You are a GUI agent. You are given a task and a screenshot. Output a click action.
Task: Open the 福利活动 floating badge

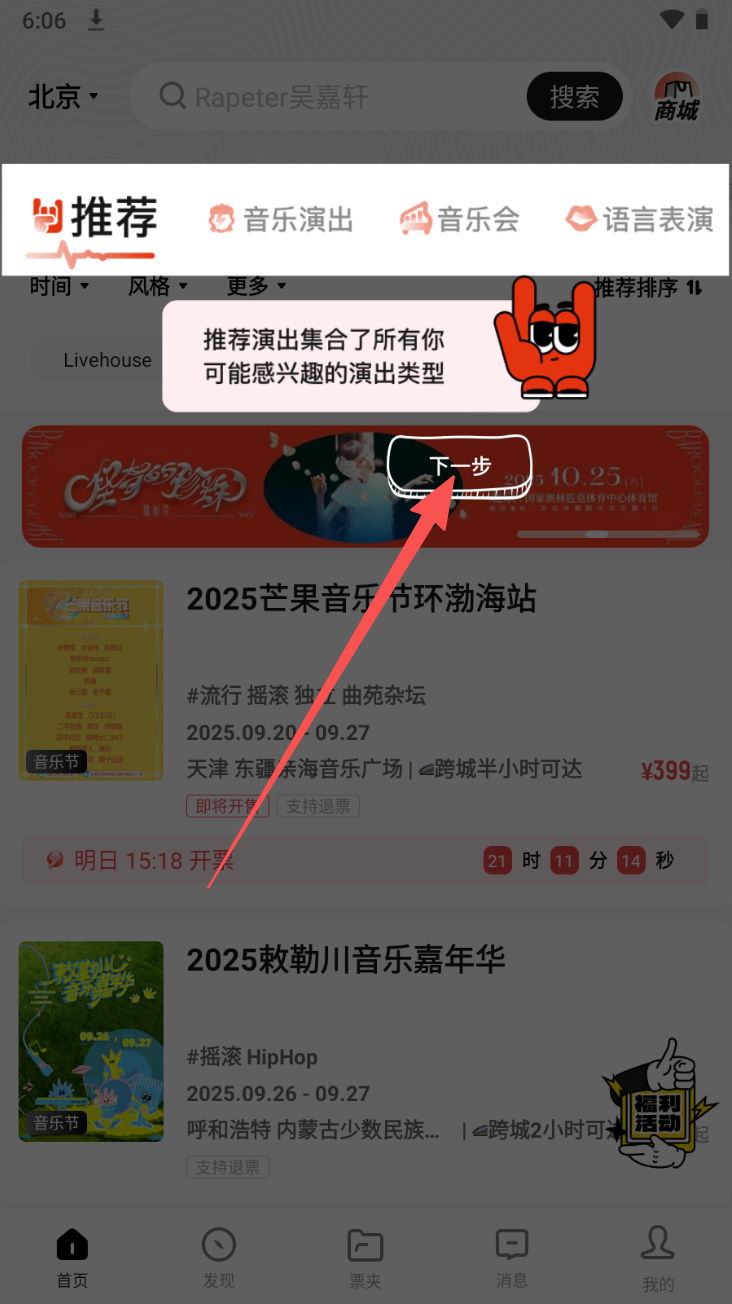point(658,1103)
